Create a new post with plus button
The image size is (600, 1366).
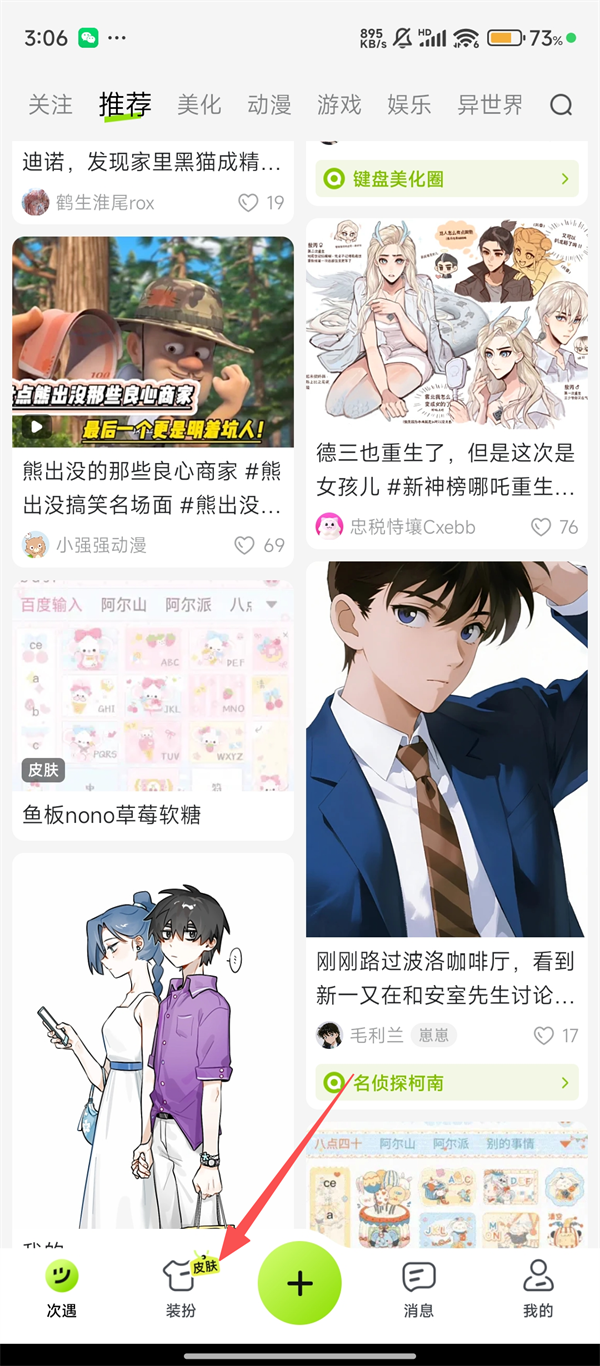(x=300, y=1284)
